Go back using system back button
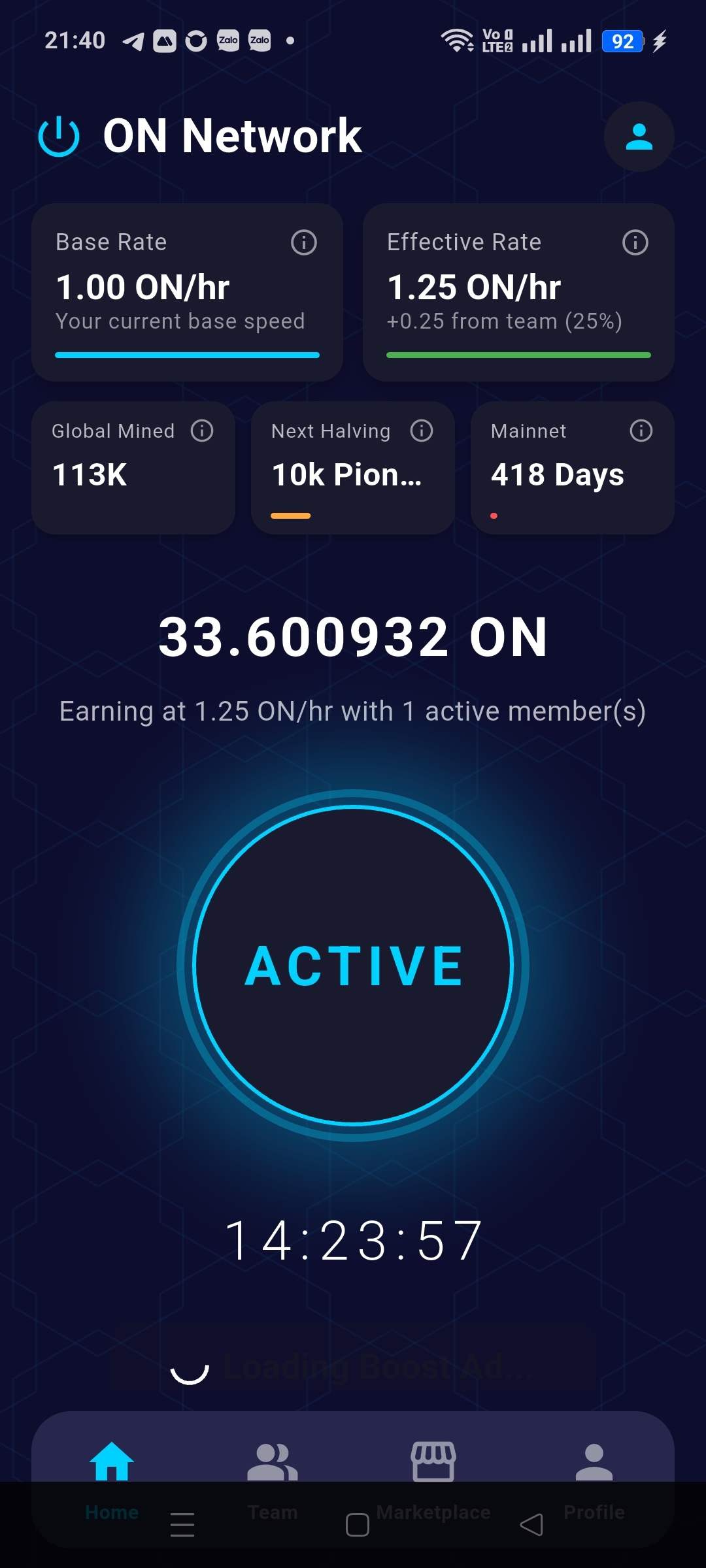 click(531, 1525)
